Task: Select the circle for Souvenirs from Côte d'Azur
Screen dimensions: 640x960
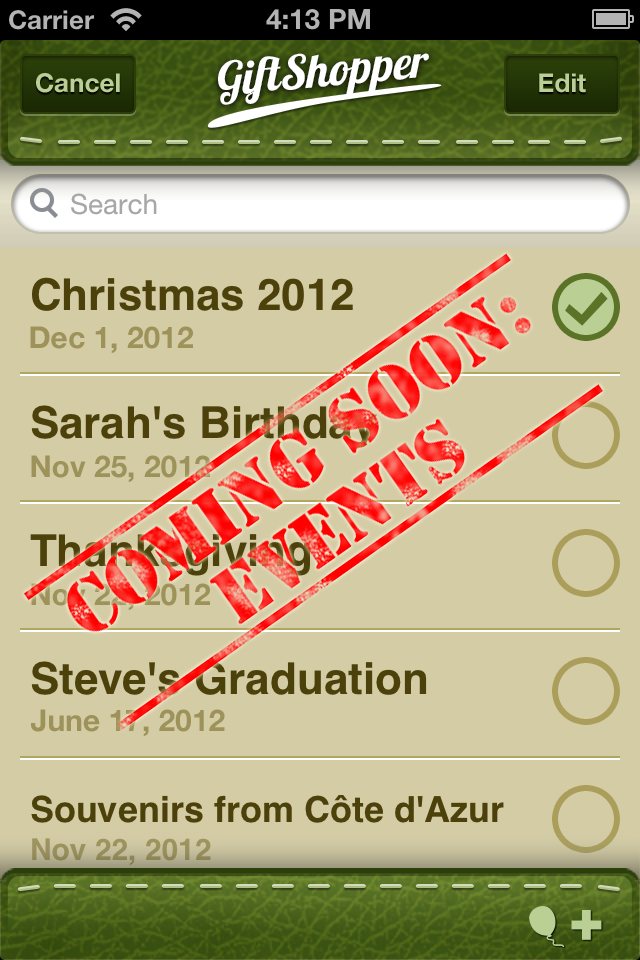Action: 586,819
